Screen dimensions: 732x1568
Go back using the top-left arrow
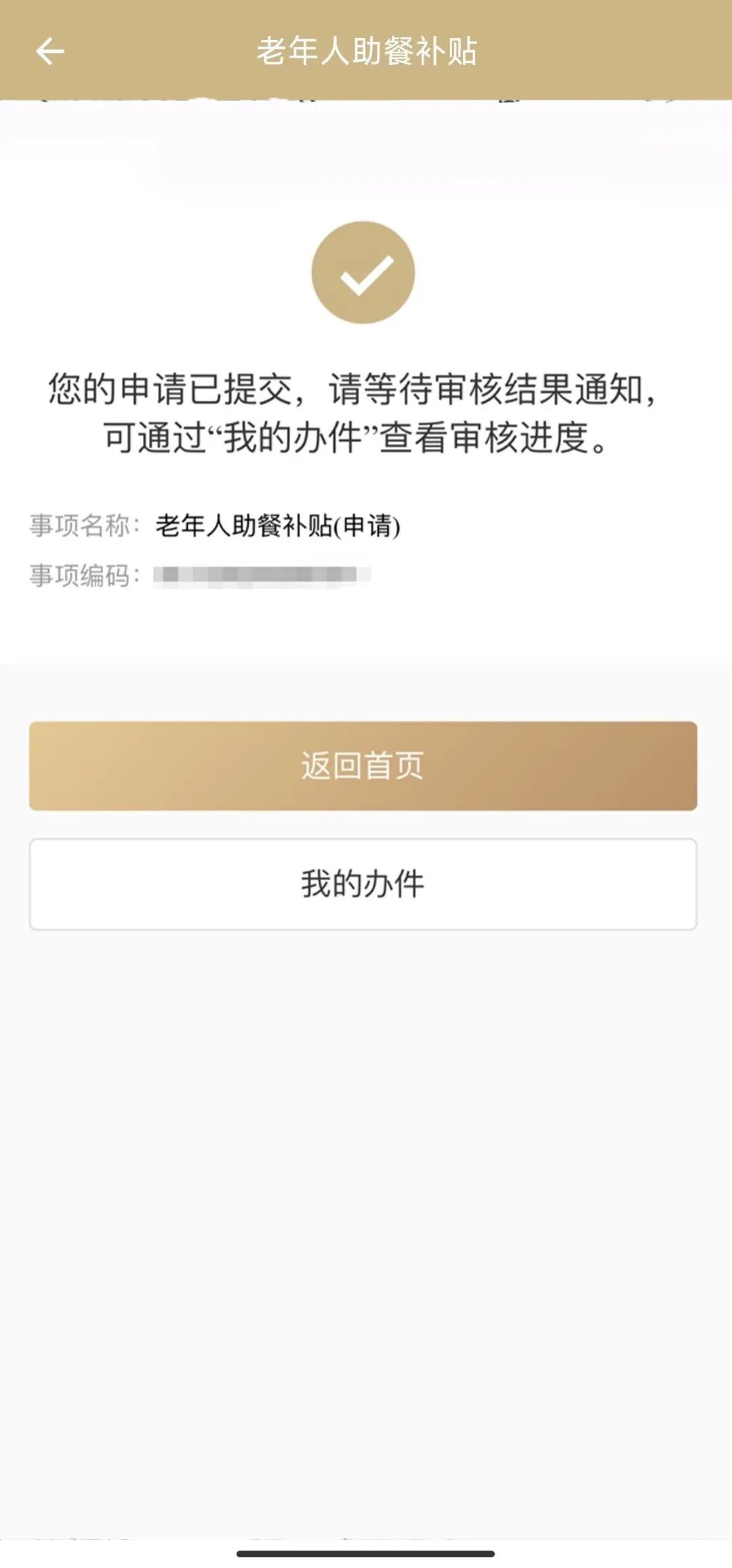(50, 52)
